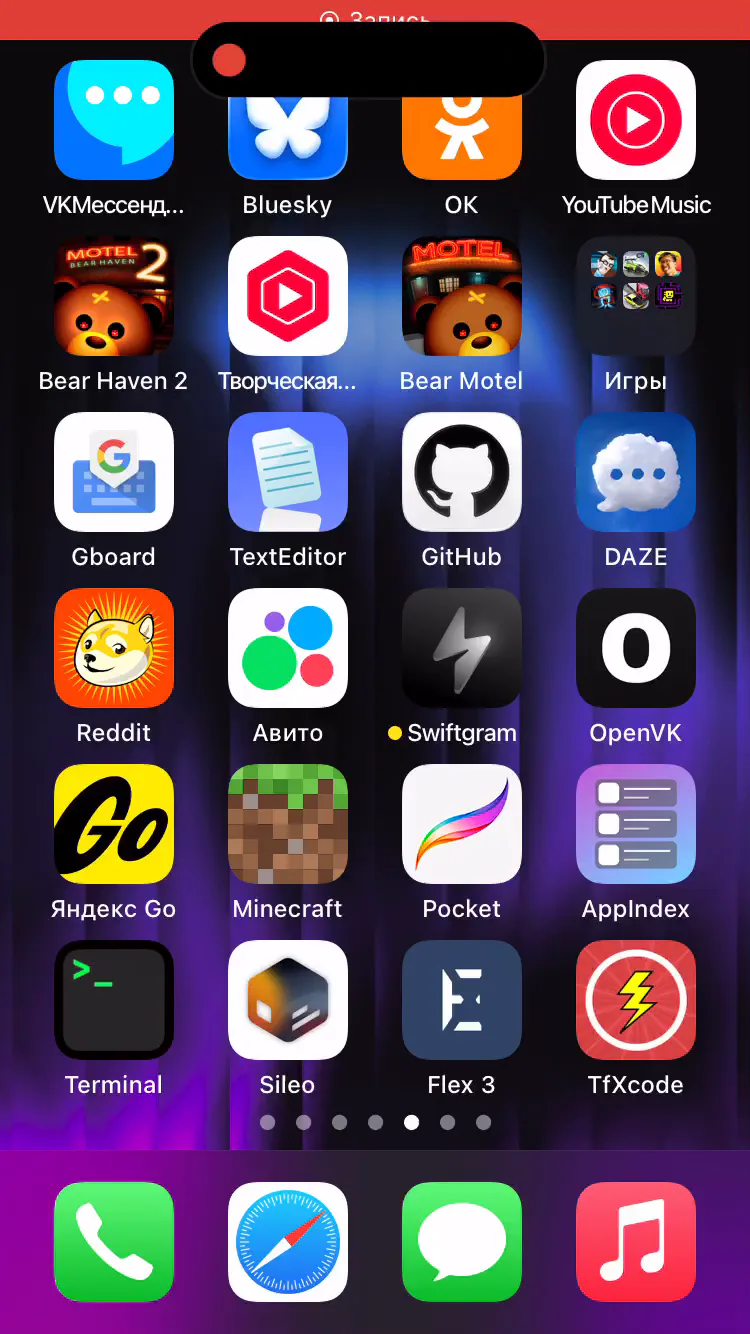Launch YouTube Music
750x1334 pixels.
[636, 120]
